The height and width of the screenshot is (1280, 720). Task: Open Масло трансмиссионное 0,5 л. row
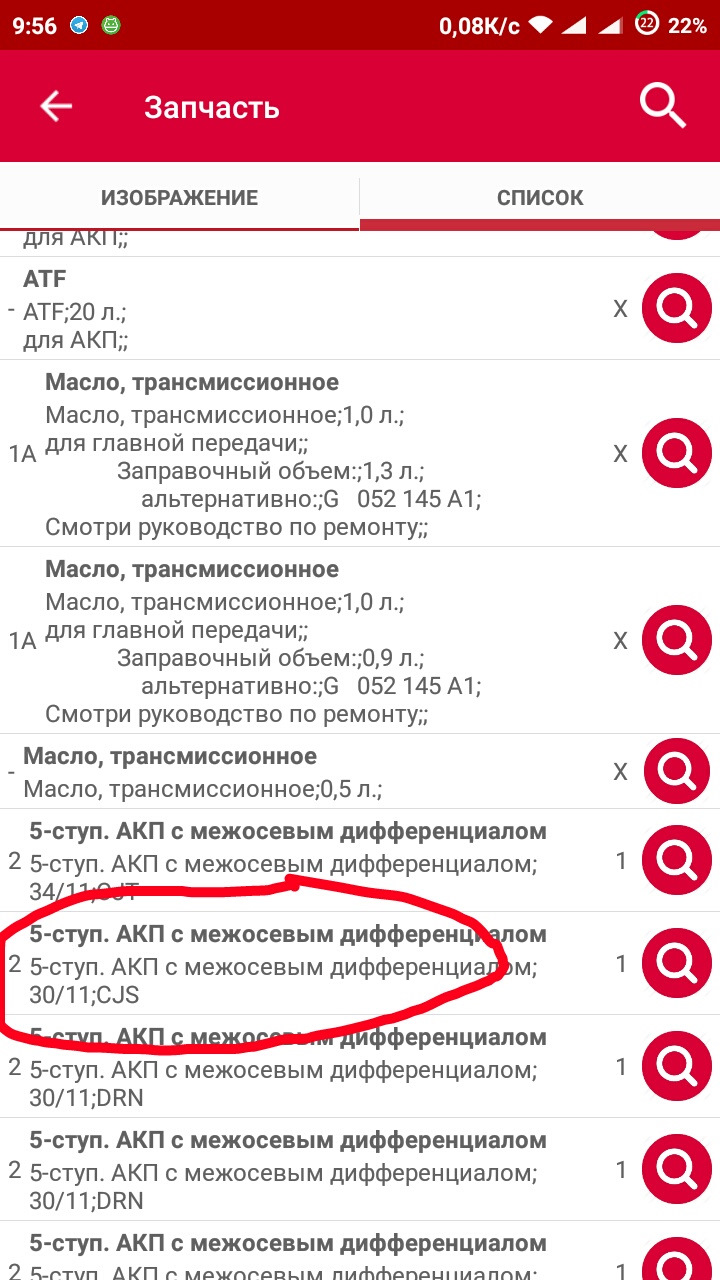coord(300,772)
